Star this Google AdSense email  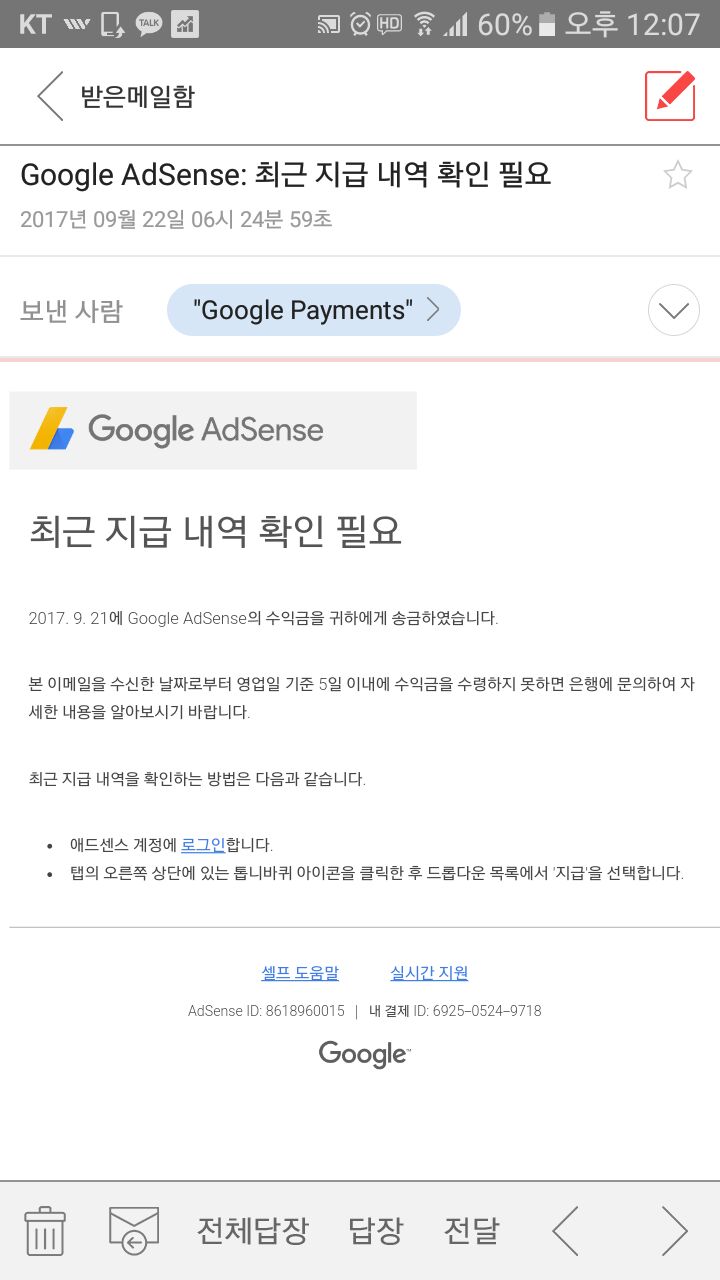coord(678,176)
